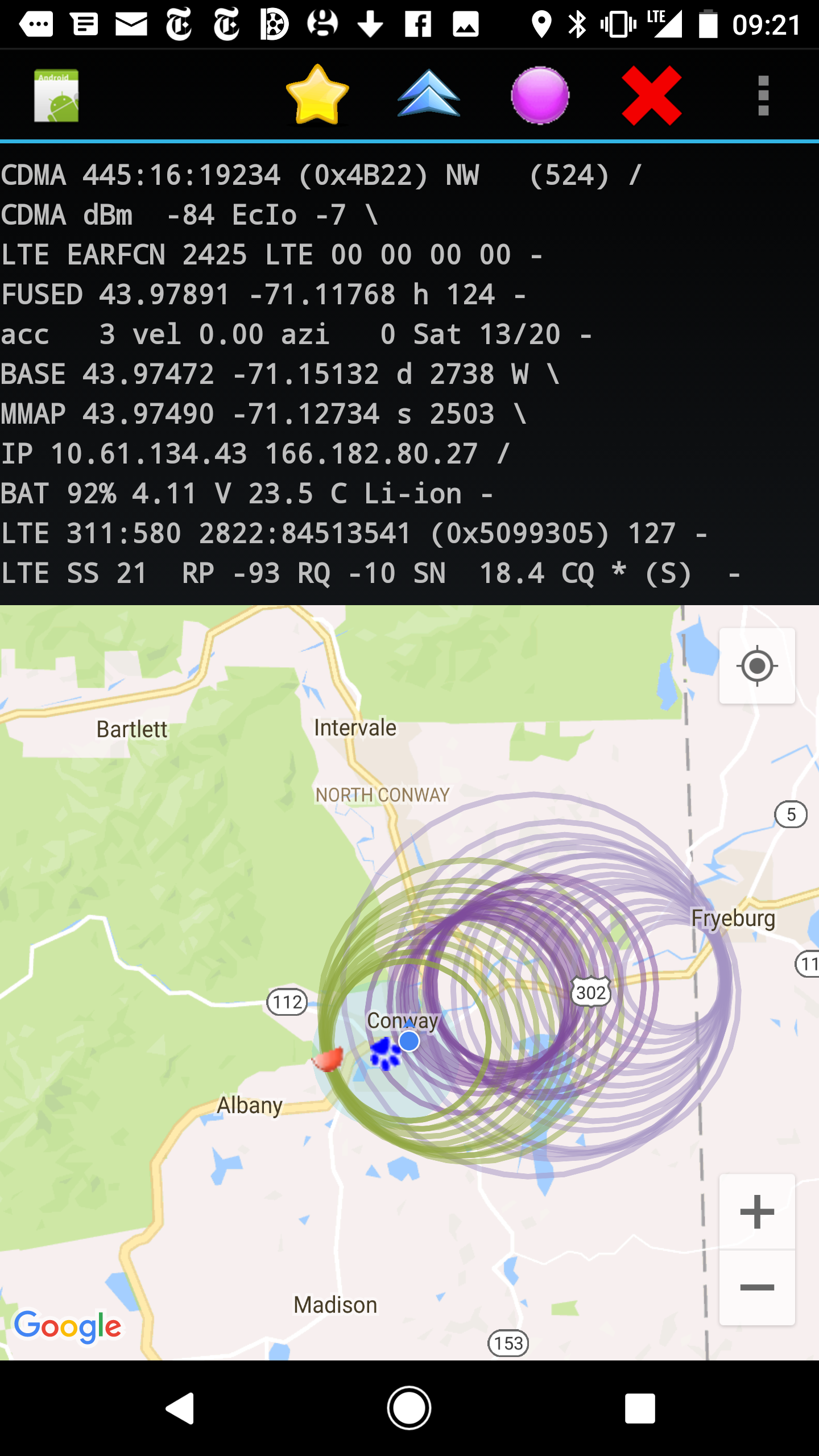Tap the red X icon
This screenshot has width=819, height=1456.
pos(651,95)
